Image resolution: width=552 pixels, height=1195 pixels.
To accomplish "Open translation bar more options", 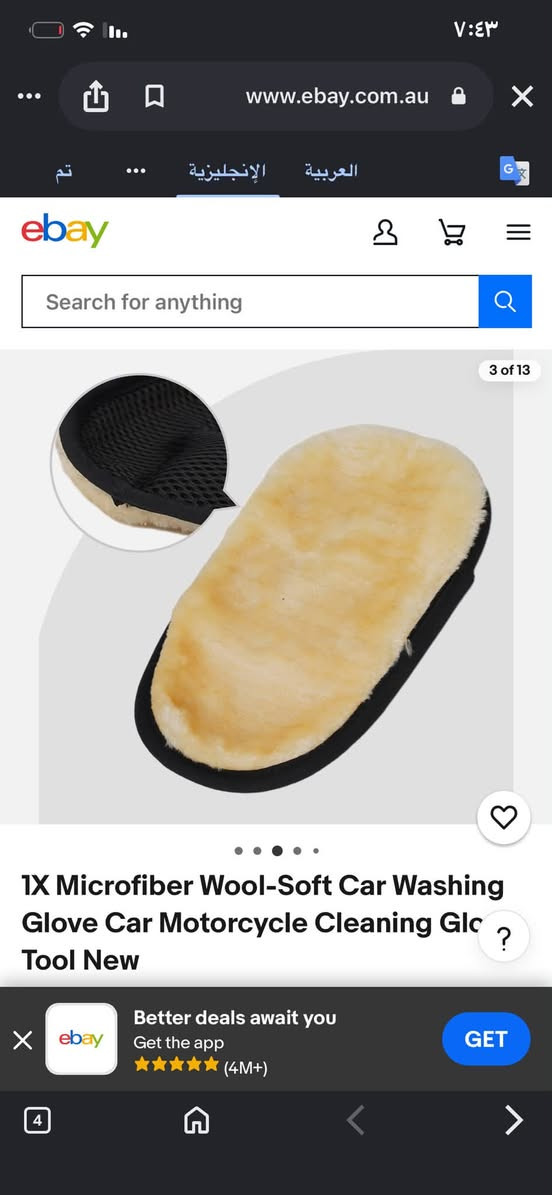I will pos(136,171).
